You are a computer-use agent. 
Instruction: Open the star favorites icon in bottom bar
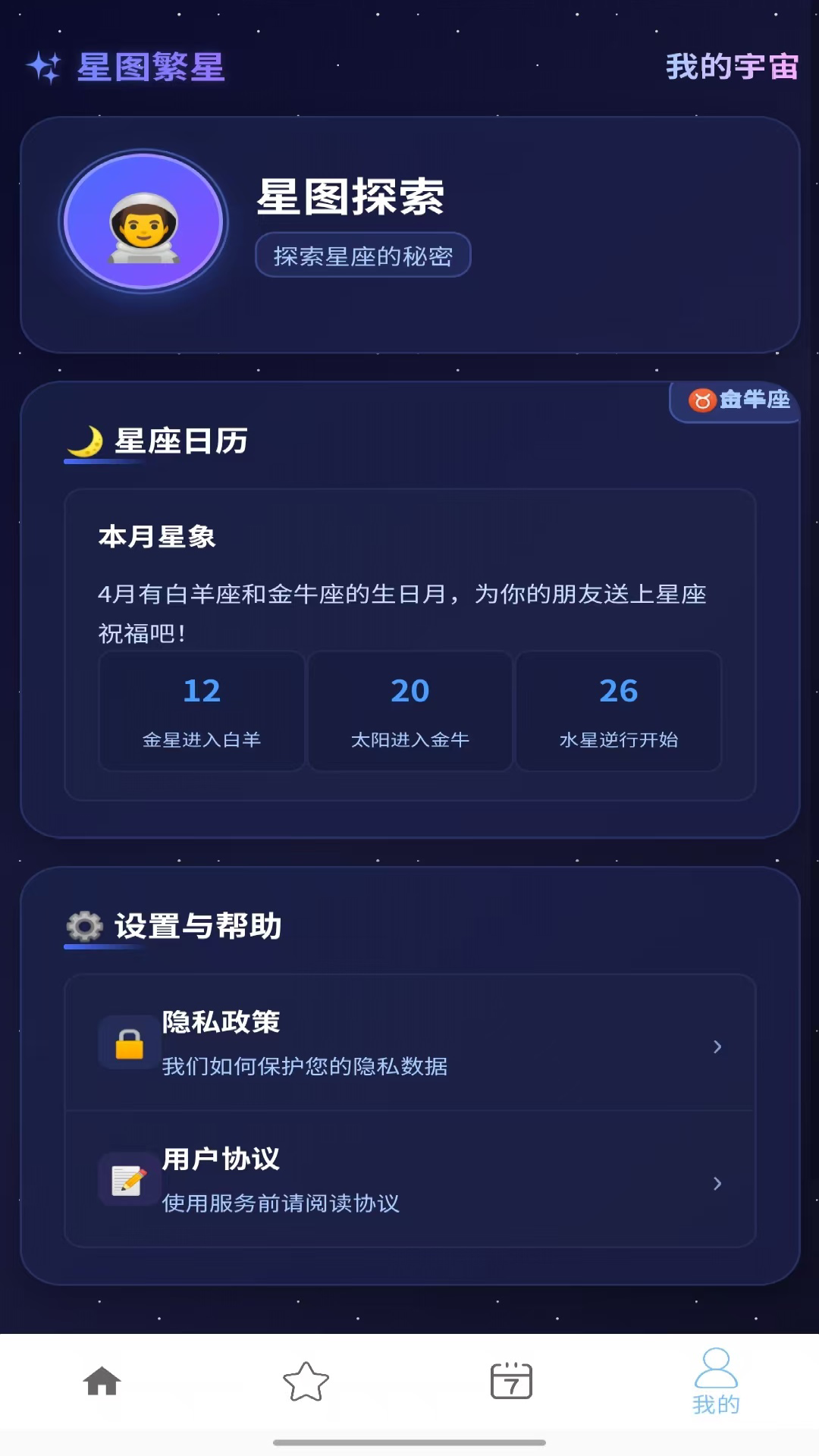coord(307,1382)
